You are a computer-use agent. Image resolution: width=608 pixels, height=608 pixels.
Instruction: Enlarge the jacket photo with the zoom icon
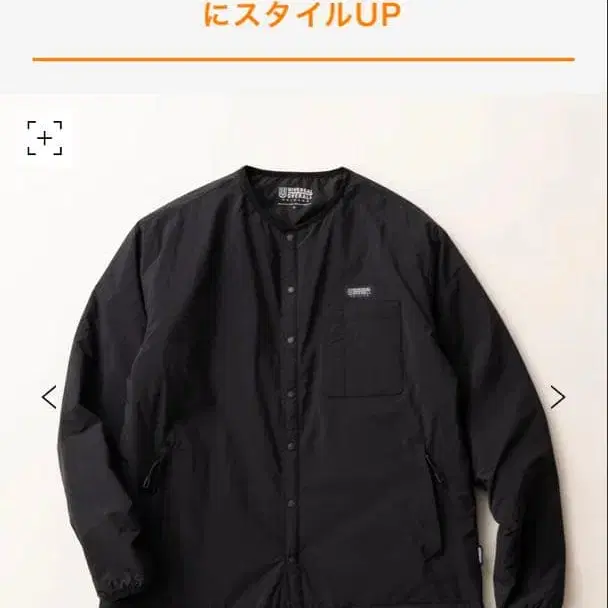pyautogui.click(x=45, y=138)
